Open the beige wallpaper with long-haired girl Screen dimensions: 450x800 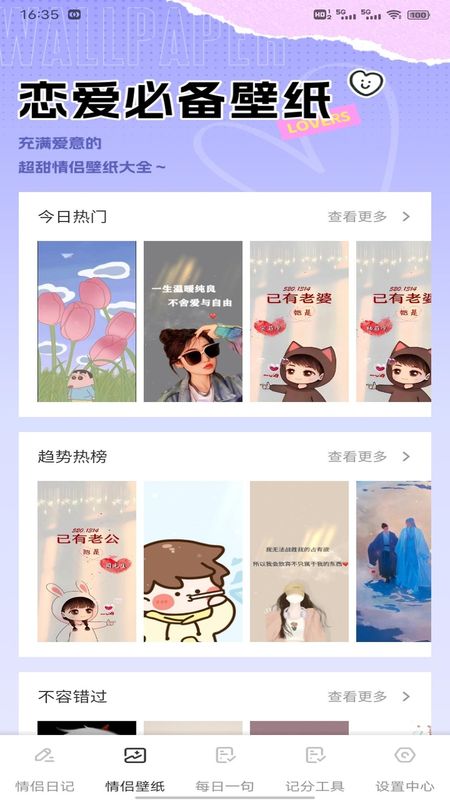tap(299, 561)
